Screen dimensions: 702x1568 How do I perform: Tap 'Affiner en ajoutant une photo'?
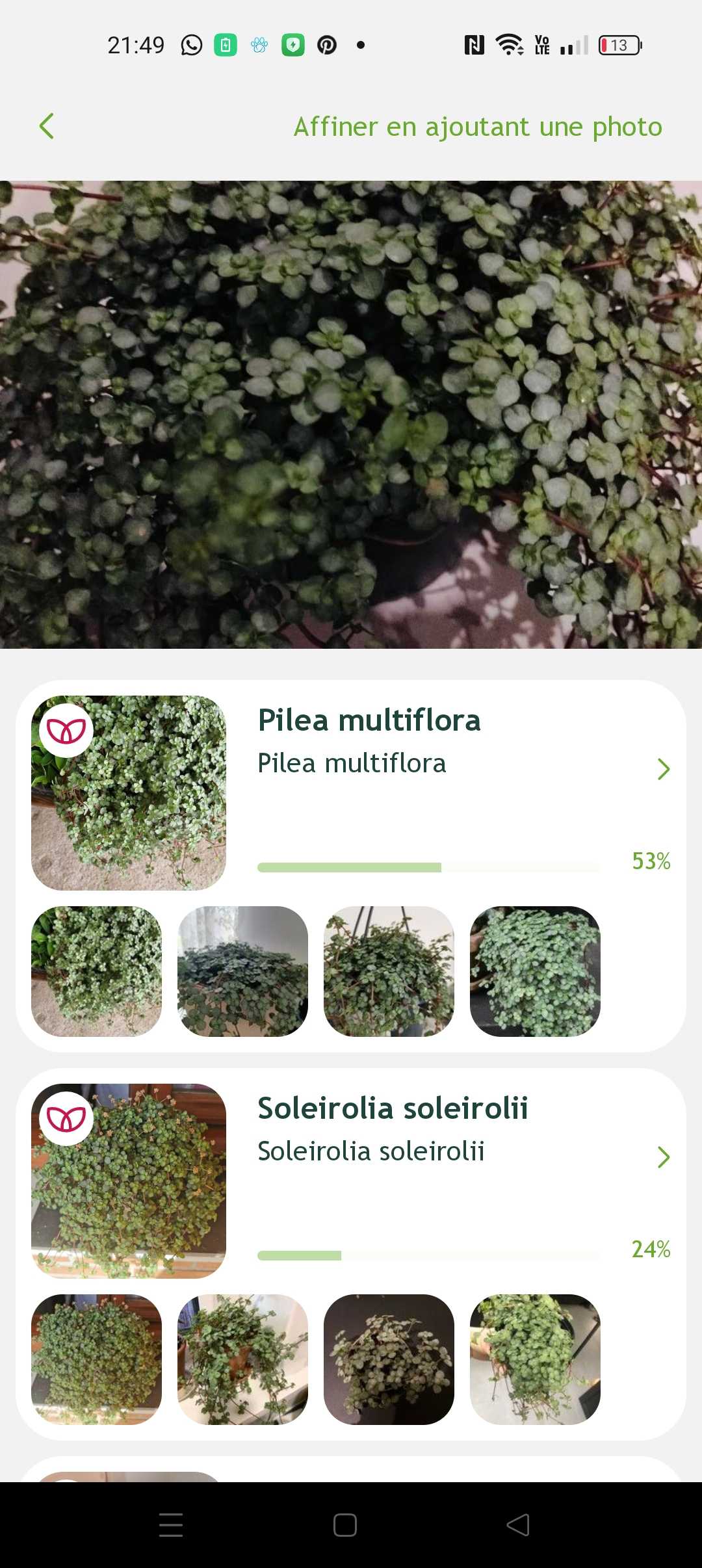pyautogui.click(x=478, y=127)
